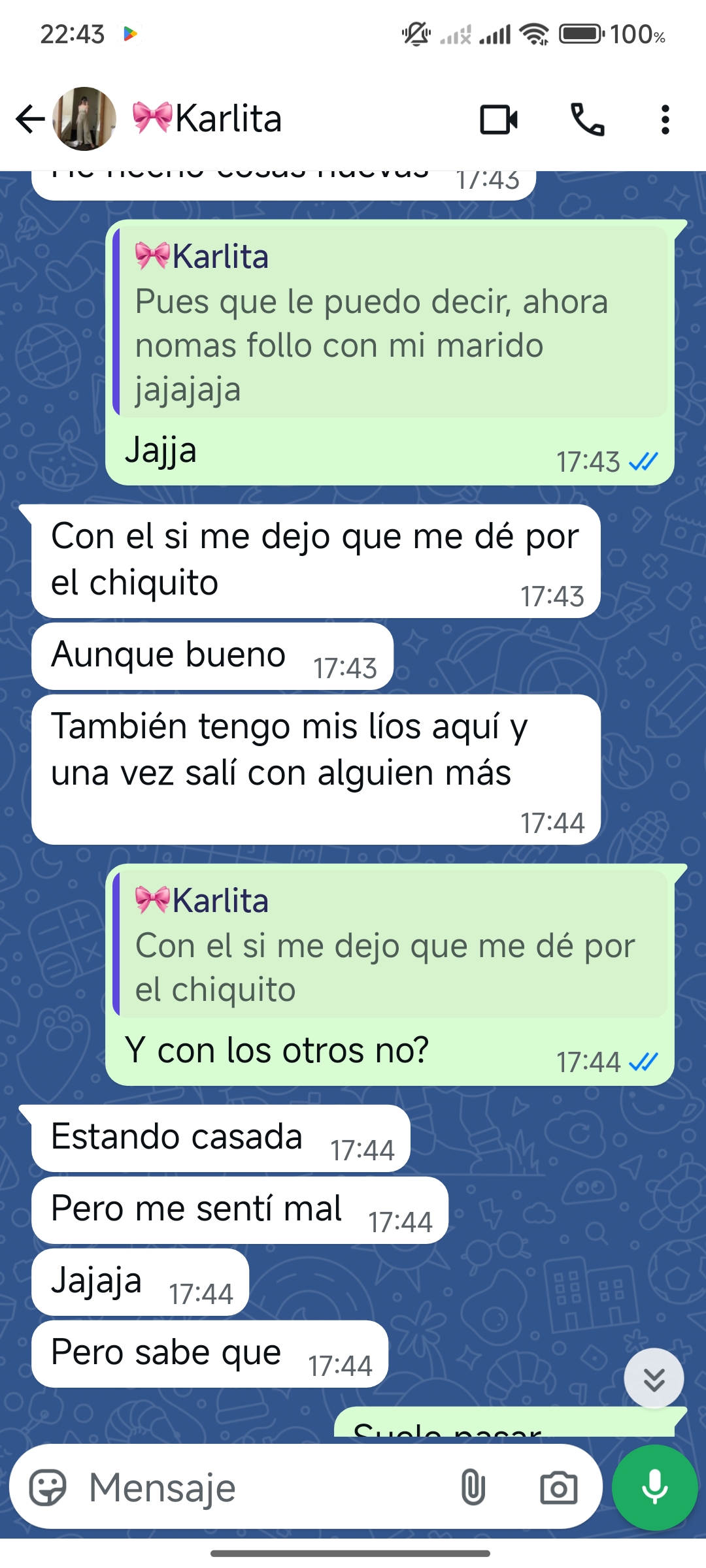Open the three-dot overflow menu
Viewport: 706px width, 1568px height.
665,120
